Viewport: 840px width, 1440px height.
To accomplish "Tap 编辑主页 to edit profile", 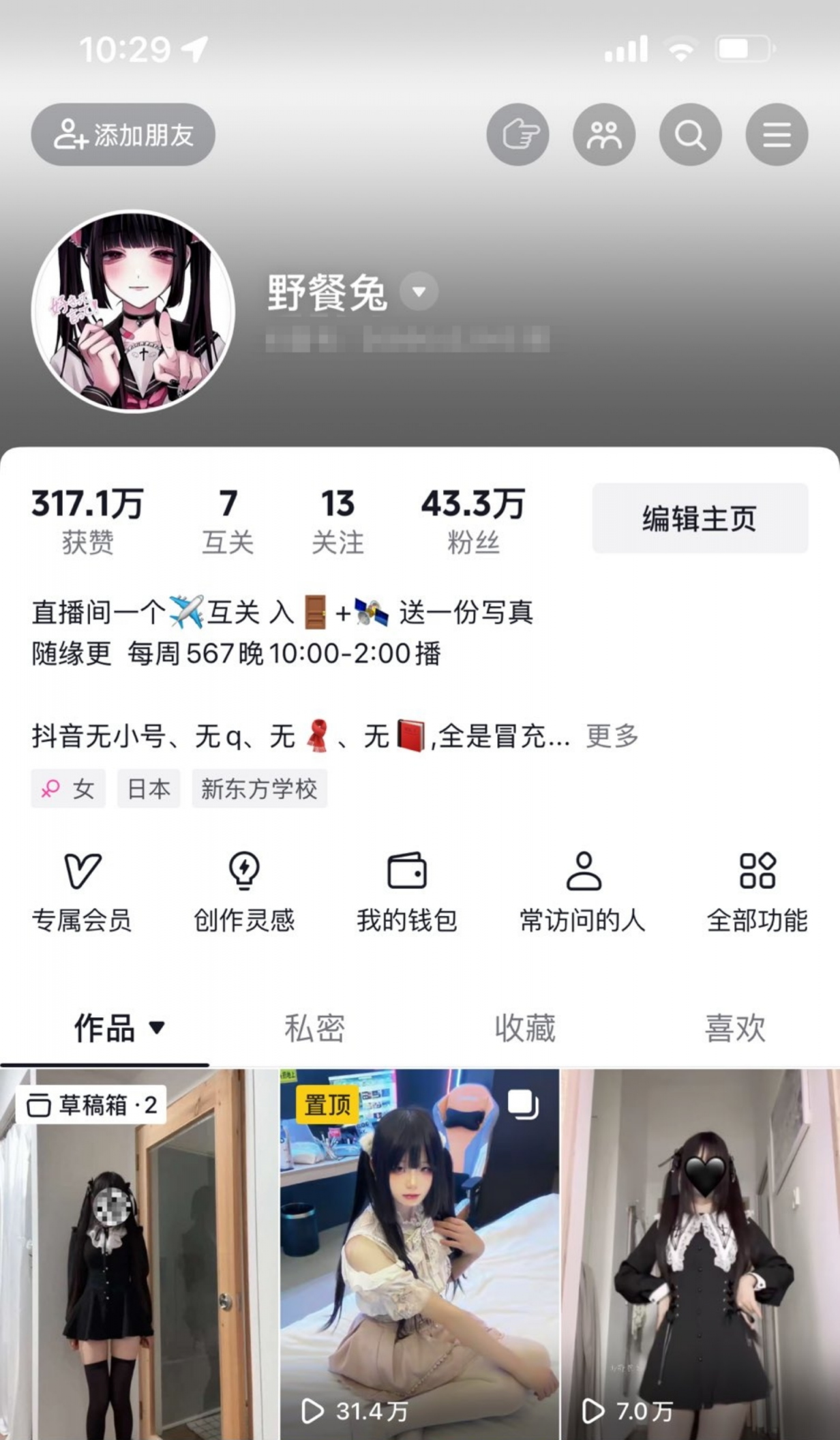I will 700,518.
